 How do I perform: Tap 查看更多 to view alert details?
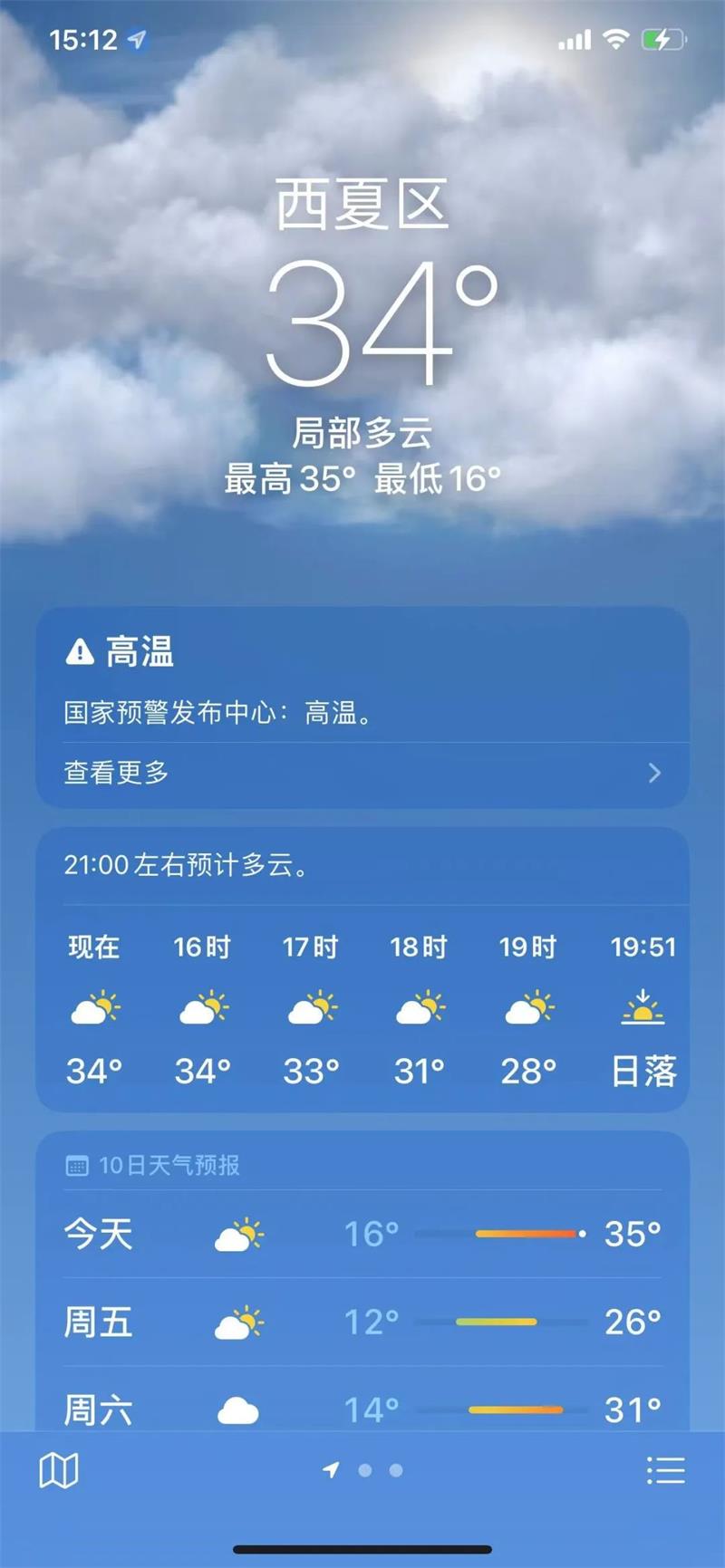(362, 773)
